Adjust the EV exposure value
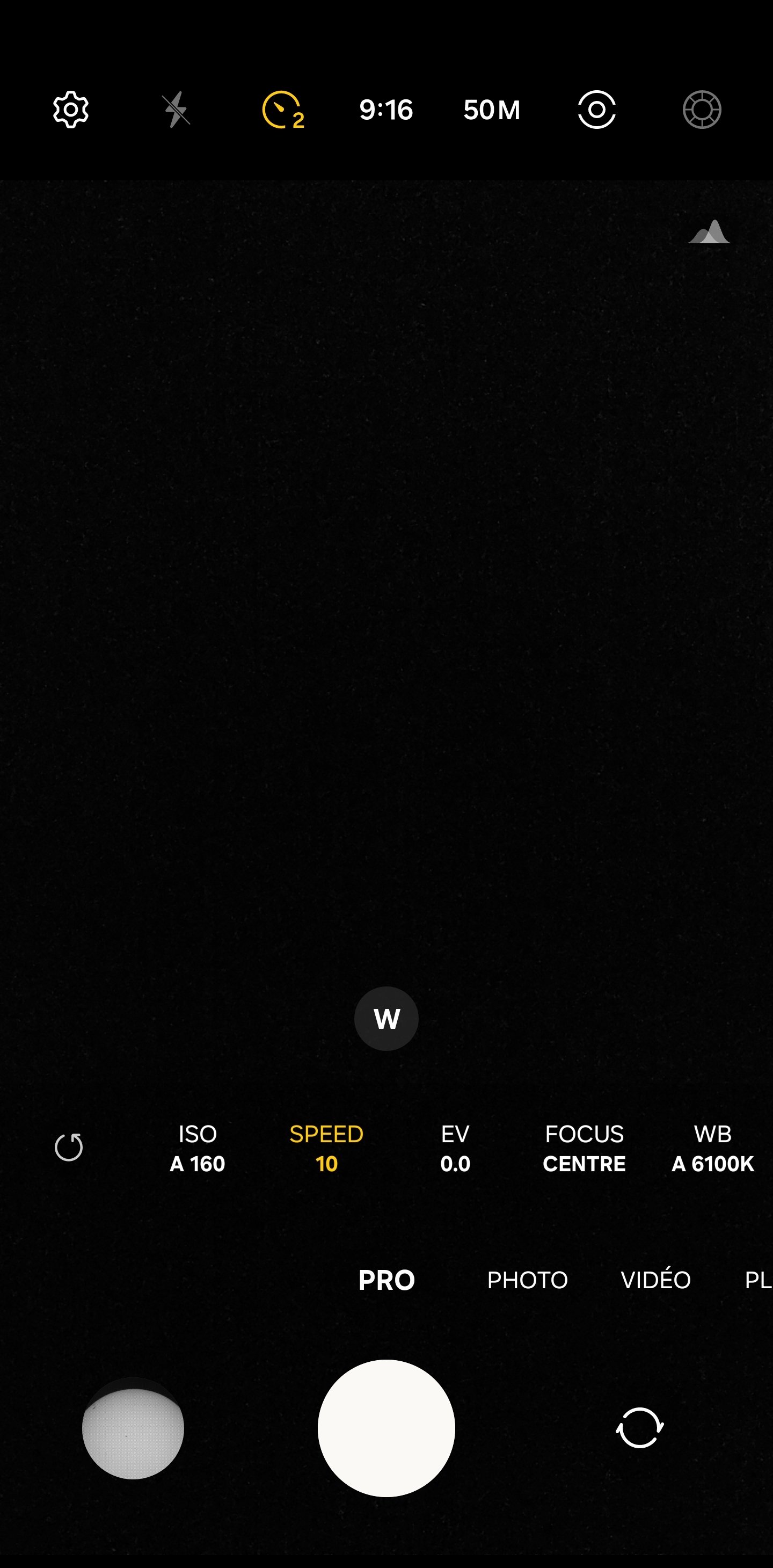Image resolution: width=773 pixels, height=1568 pixels. click(x=455, y=1149)
